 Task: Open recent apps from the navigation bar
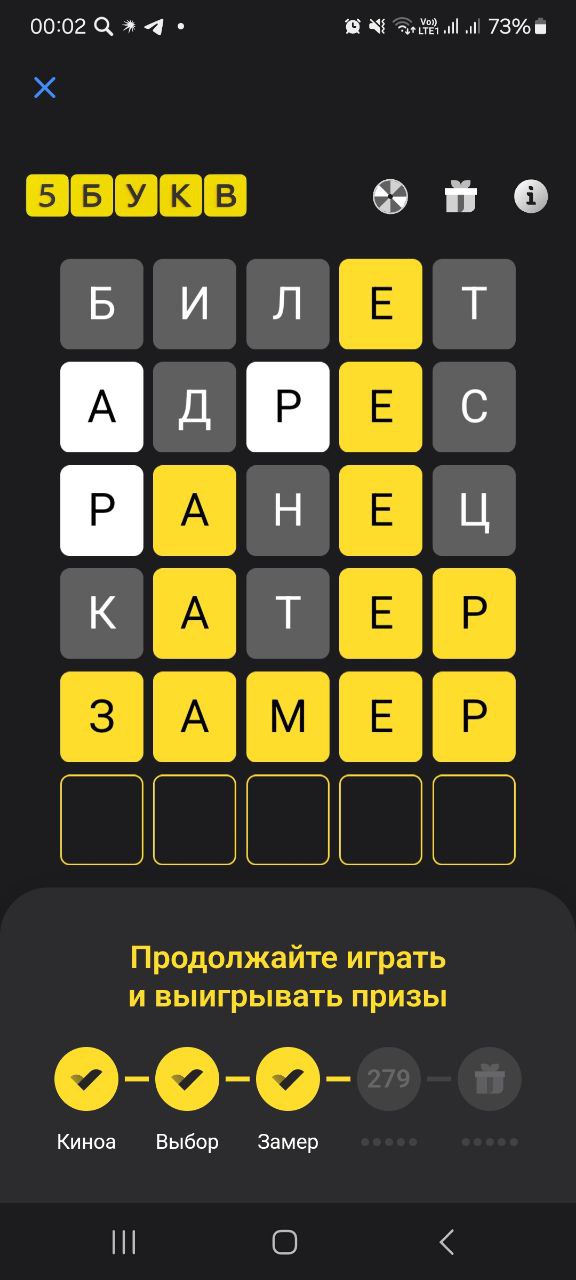(124, 1242)
